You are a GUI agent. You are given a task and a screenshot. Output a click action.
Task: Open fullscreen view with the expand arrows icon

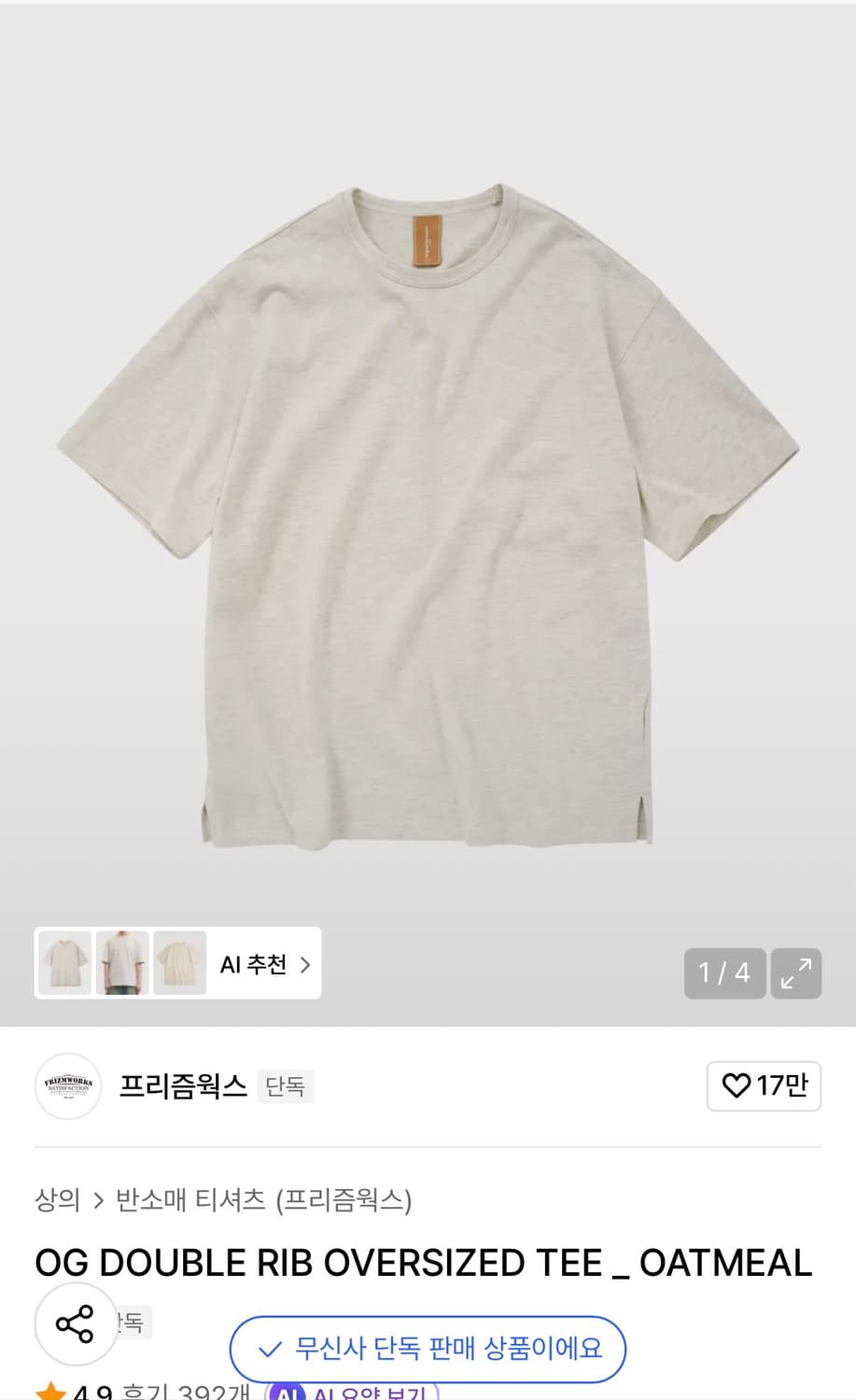pos(795,973)
